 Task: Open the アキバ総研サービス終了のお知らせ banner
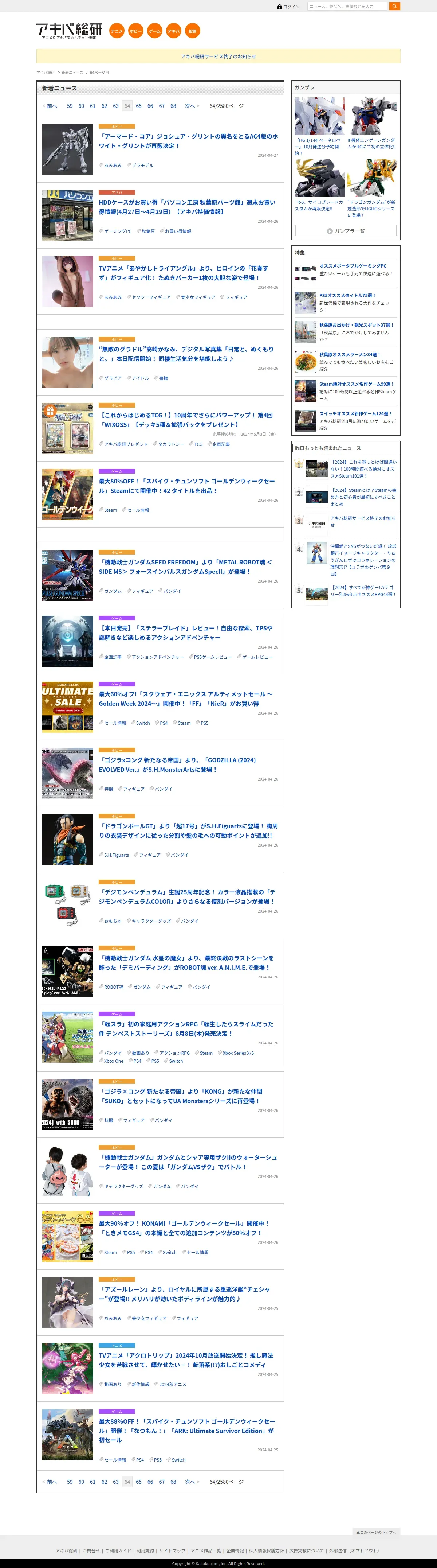[x=218, y=57]
